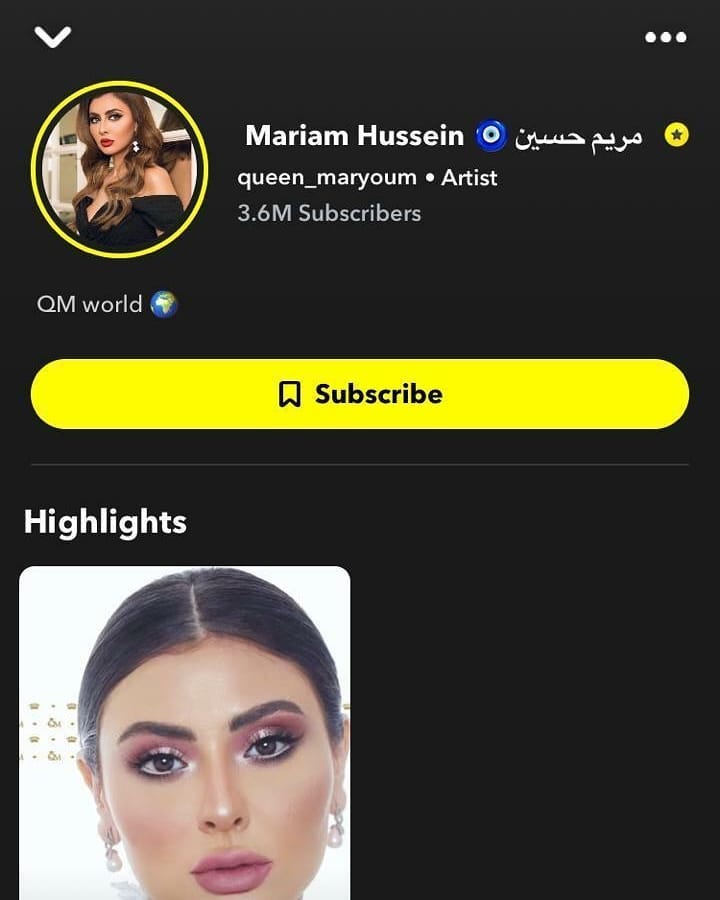View Mariam Hussein's story from the profile picture
The width and height of the screenshot is (720, 900).
[x=119, y=169]
